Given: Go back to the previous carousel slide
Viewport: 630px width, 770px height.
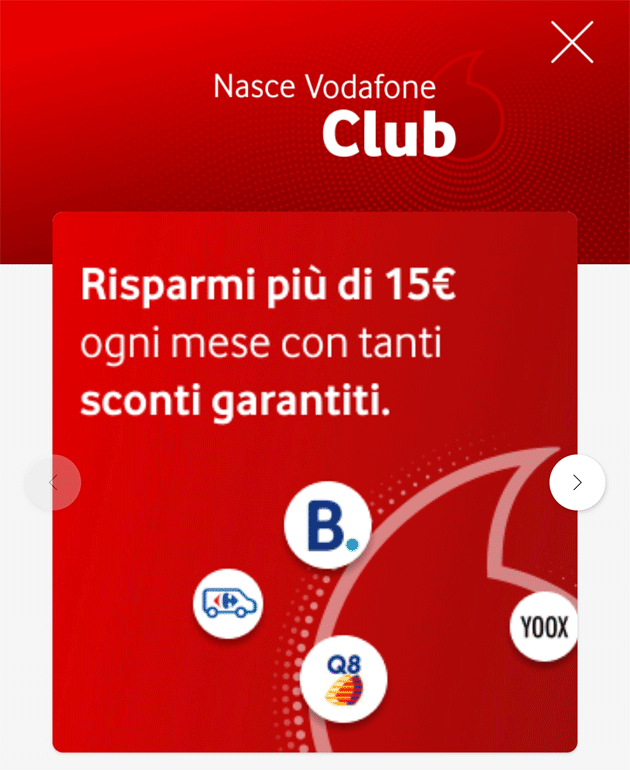Looking at the screenshot, I should tap(53, 482).
